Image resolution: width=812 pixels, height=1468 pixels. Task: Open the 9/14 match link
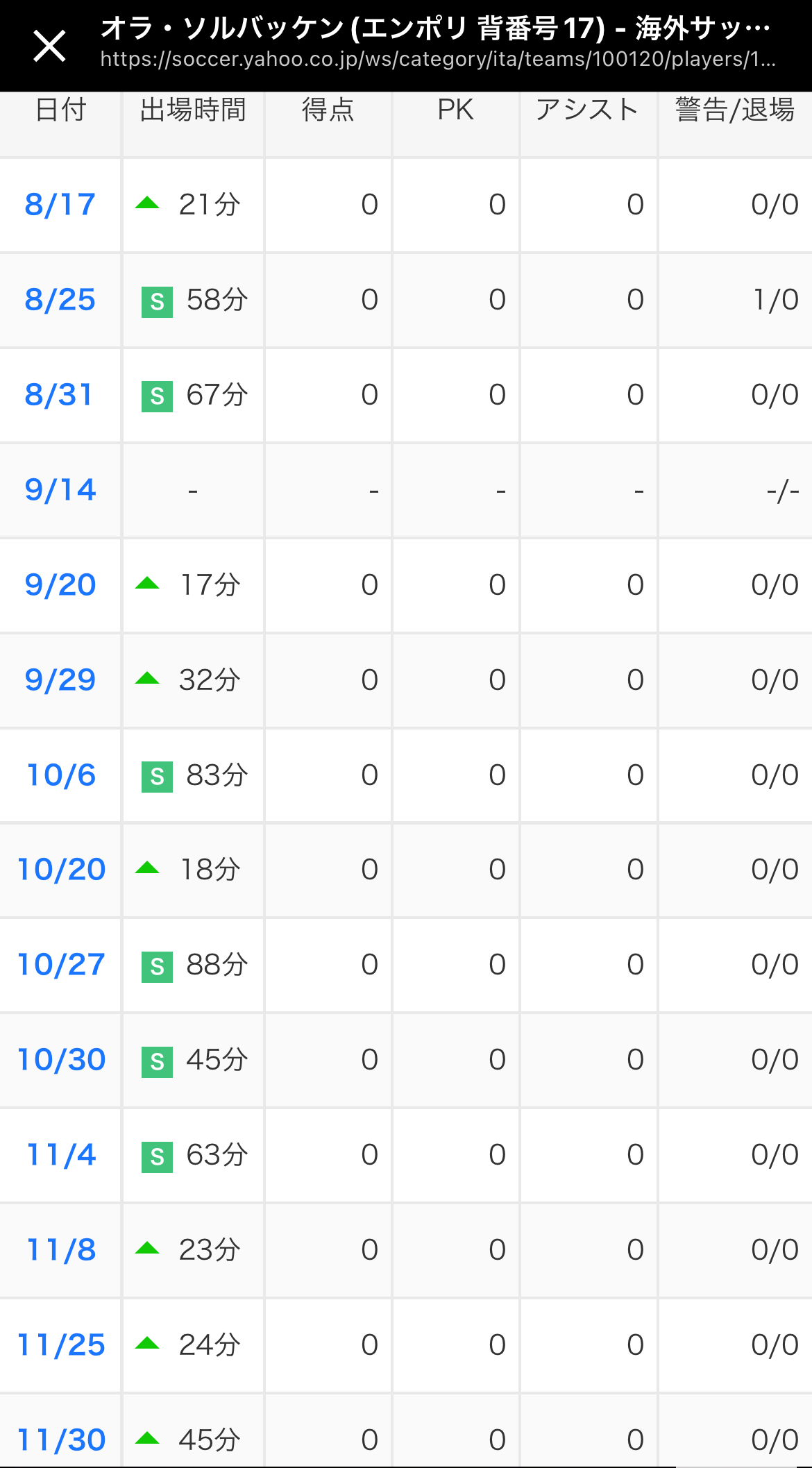[60, 490]
